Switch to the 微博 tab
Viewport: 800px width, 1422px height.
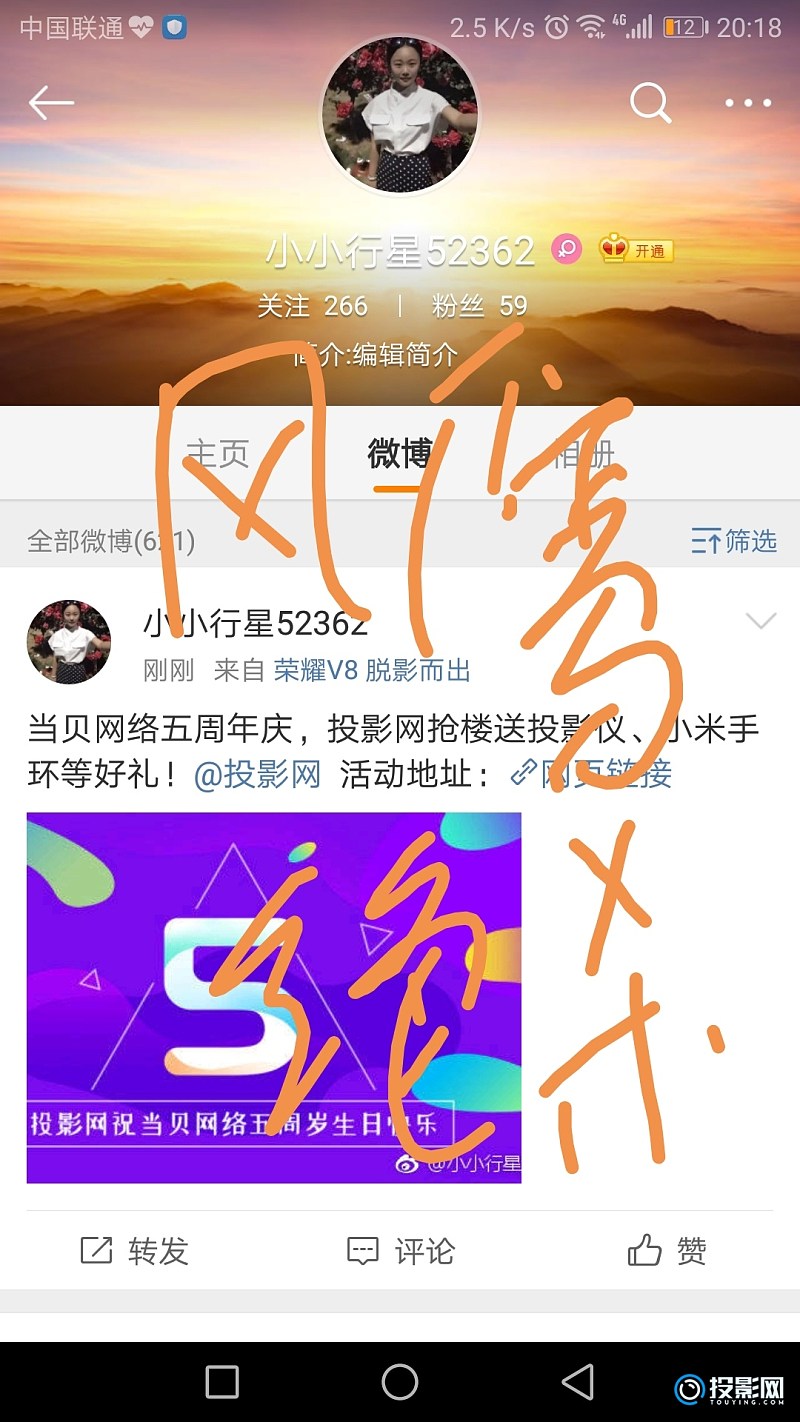pos(399,454)
